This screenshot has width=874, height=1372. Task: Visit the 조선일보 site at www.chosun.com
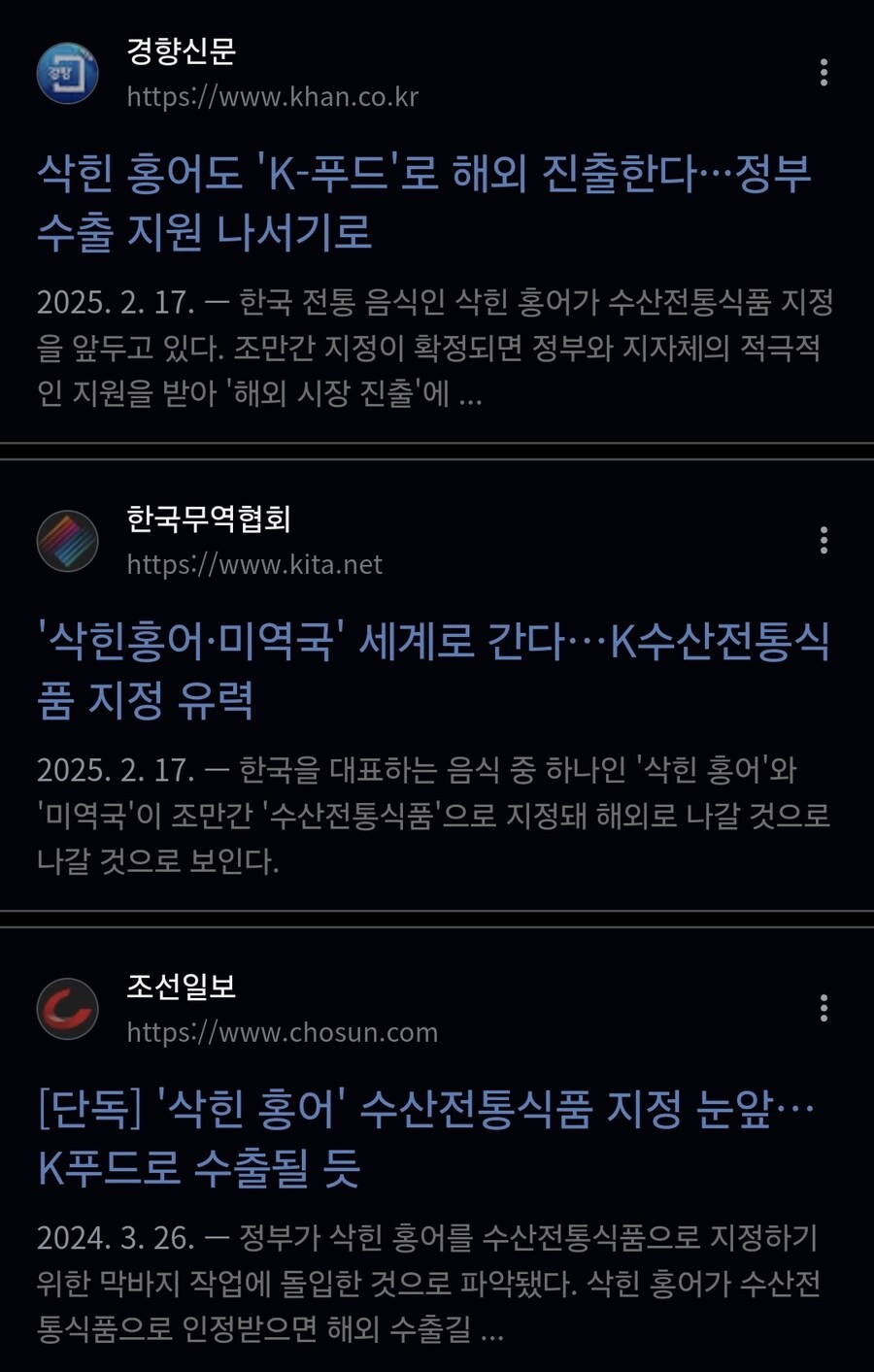tap(282, 1032)
